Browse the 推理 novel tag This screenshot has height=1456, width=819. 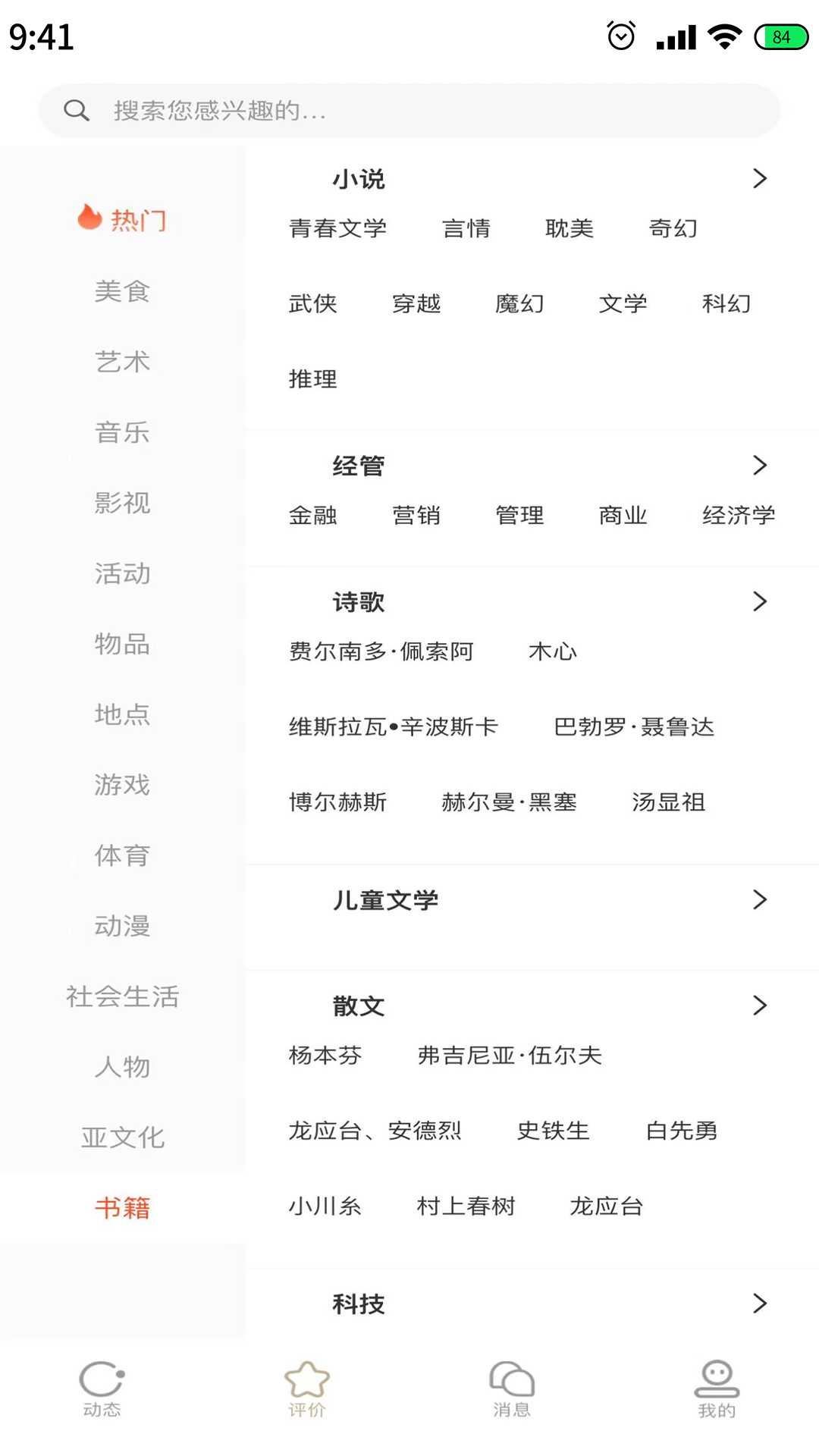tap(312, 379)
